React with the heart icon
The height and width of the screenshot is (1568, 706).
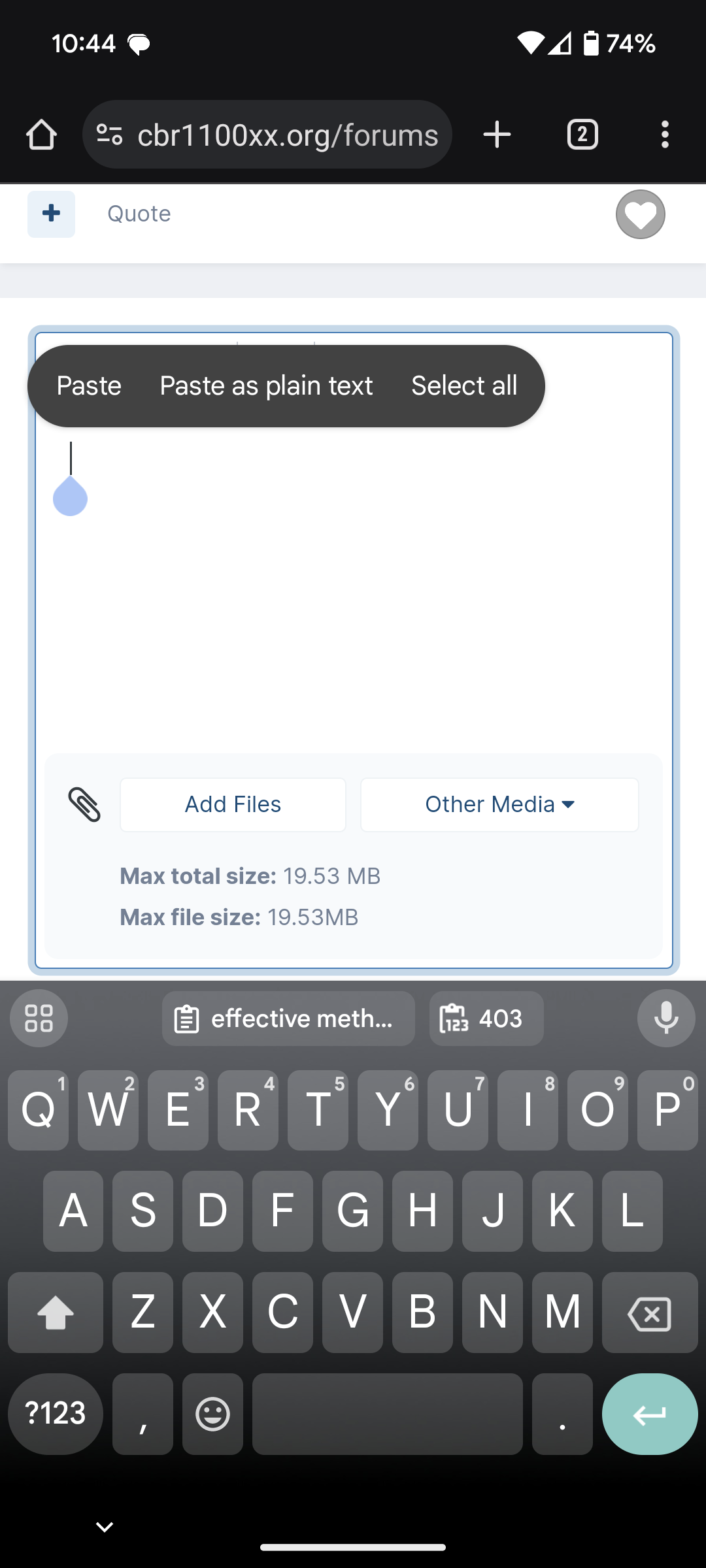641,214
